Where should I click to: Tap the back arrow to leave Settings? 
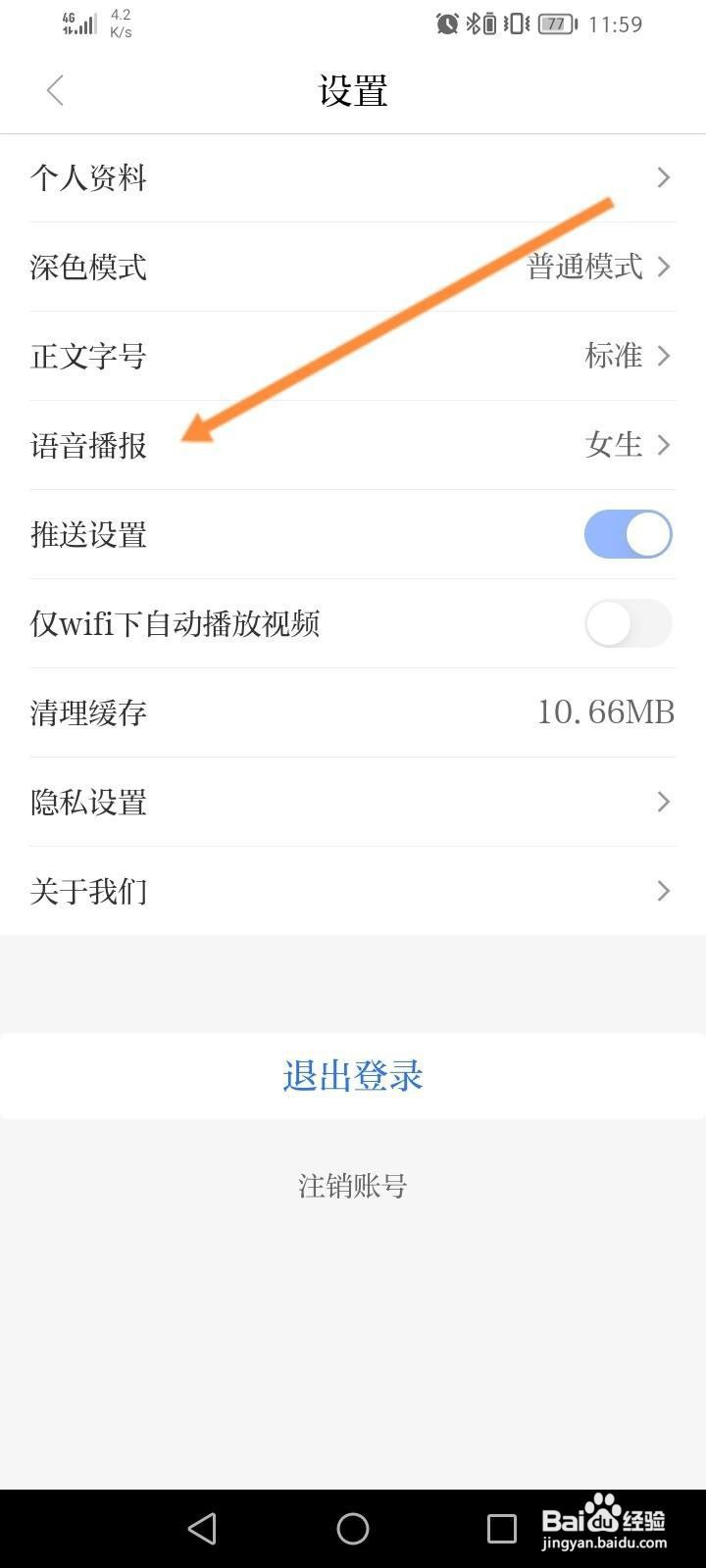[55, 89]
